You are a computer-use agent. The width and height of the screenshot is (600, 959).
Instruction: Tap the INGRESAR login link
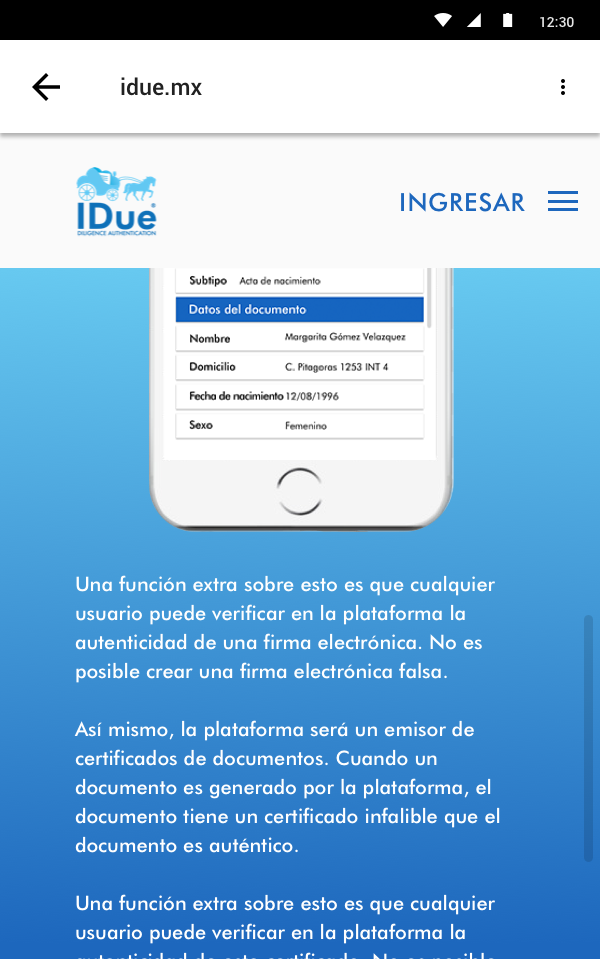[x=461, y=202]
